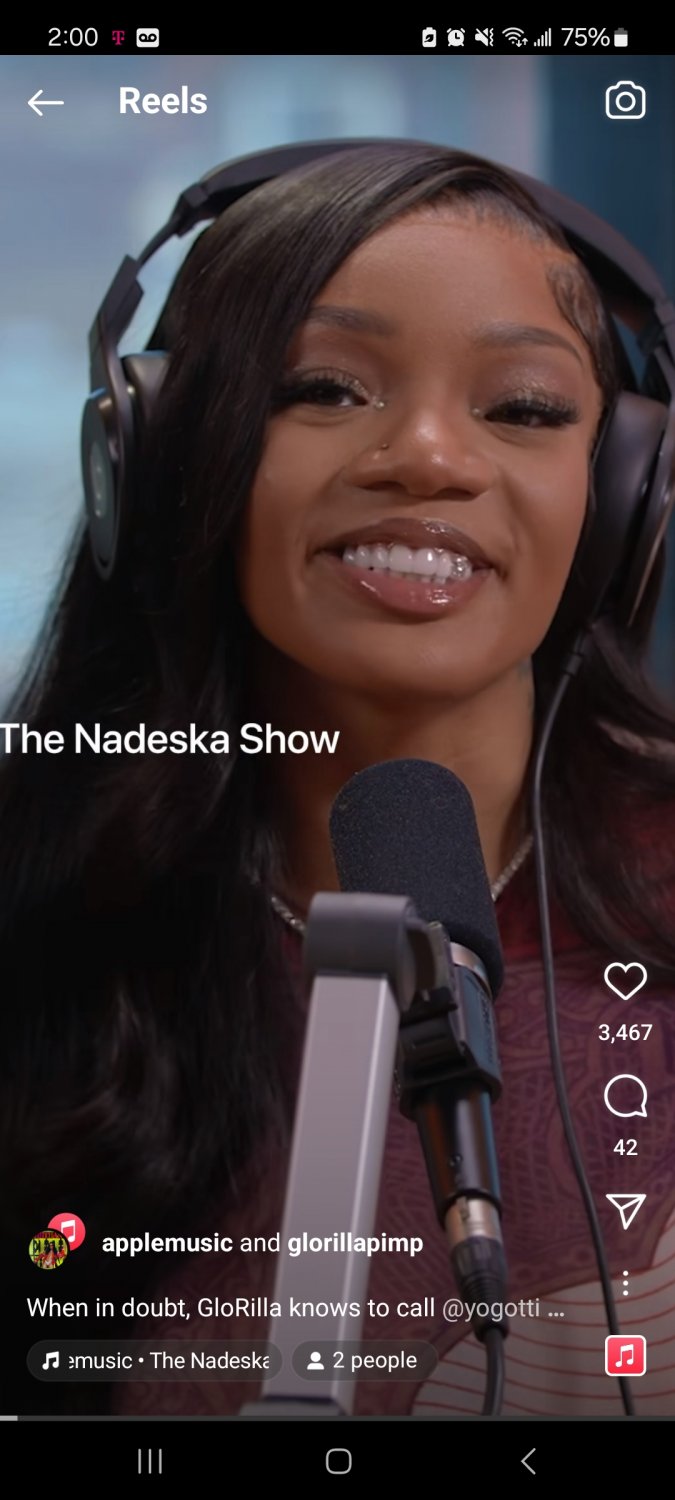This screenshot has height=1500, width=675.
Task: Open the applemusic profile picture
Action: click(50, 1247)
